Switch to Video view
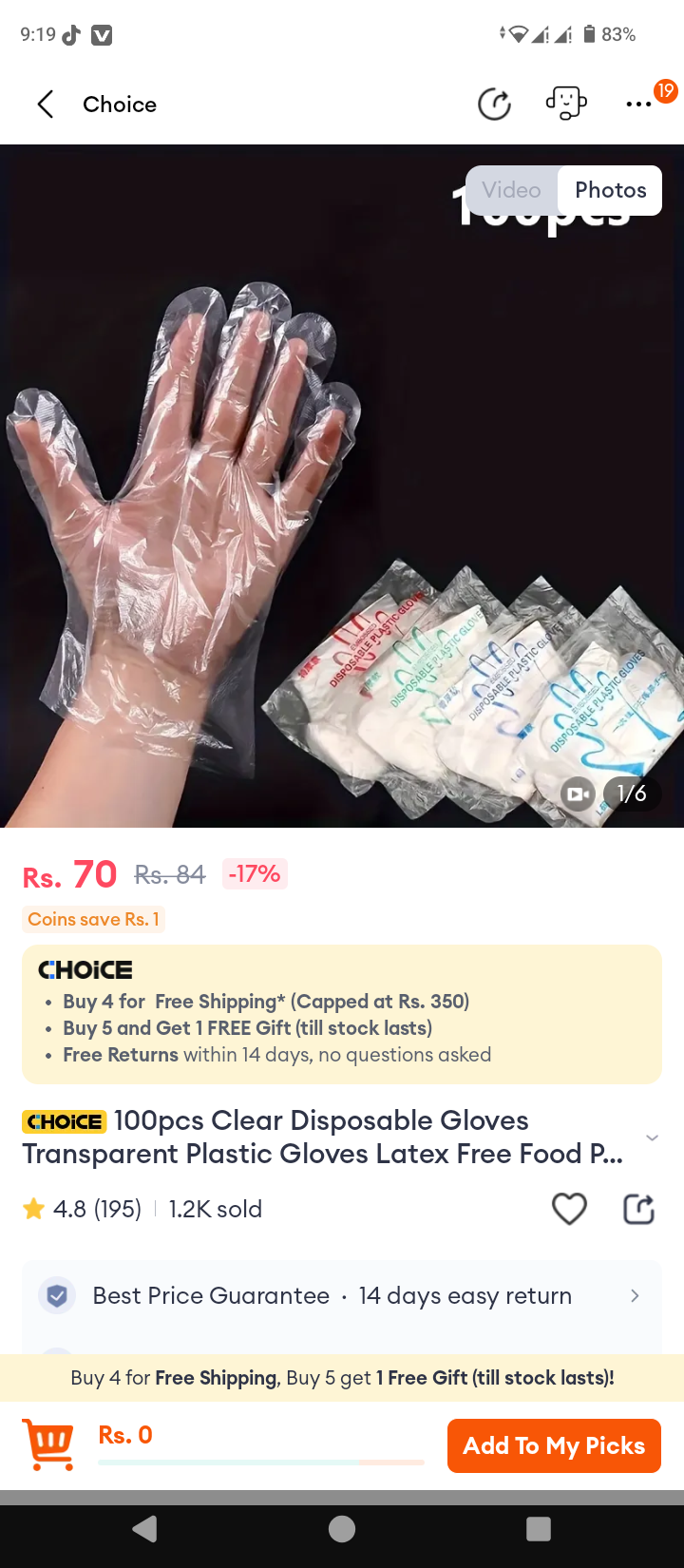 511,190
